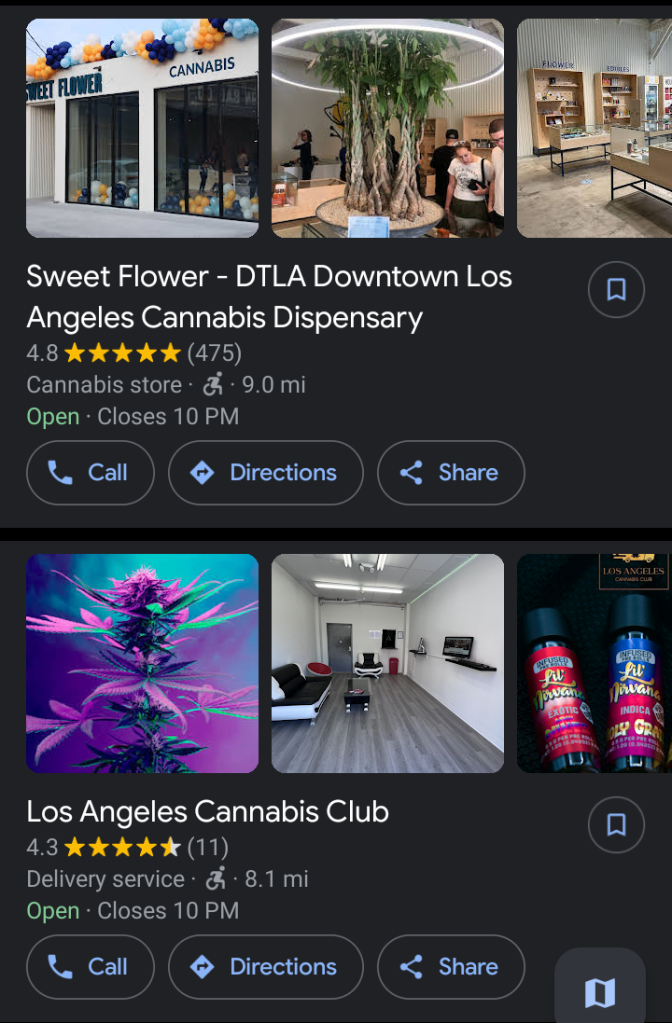The height and width of the screenshot is (1023, 672).
Task: Open the Sweet Flower storefront photo
Action: click(142, 128)
